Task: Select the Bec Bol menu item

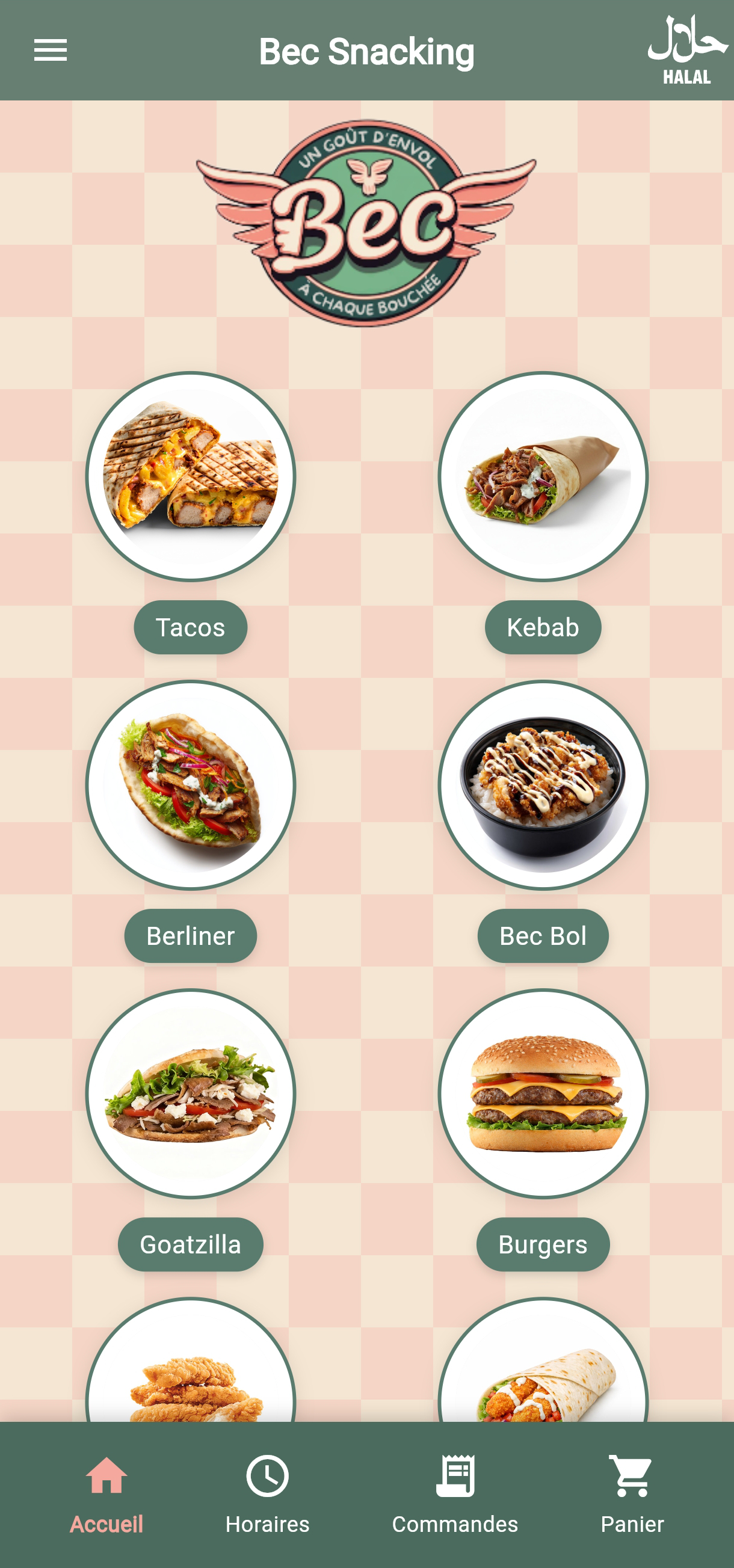Action: [x=543, y=935]
